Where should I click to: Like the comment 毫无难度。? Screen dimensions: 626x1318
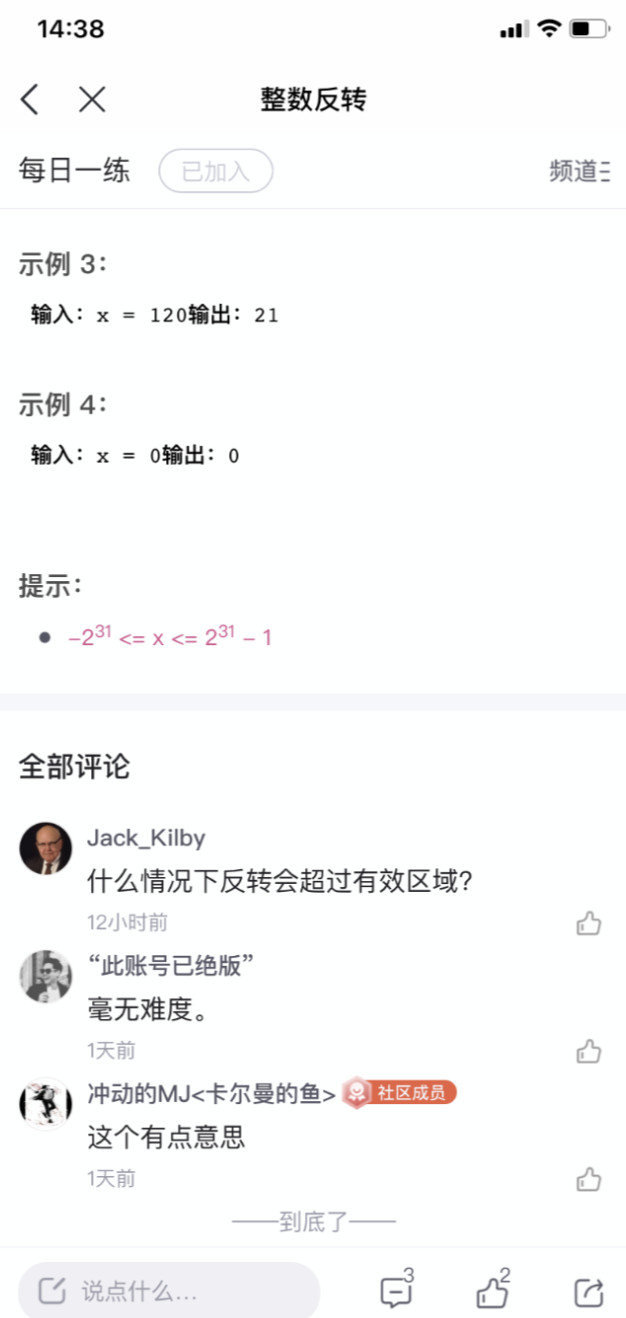(x=589, y=1051)
